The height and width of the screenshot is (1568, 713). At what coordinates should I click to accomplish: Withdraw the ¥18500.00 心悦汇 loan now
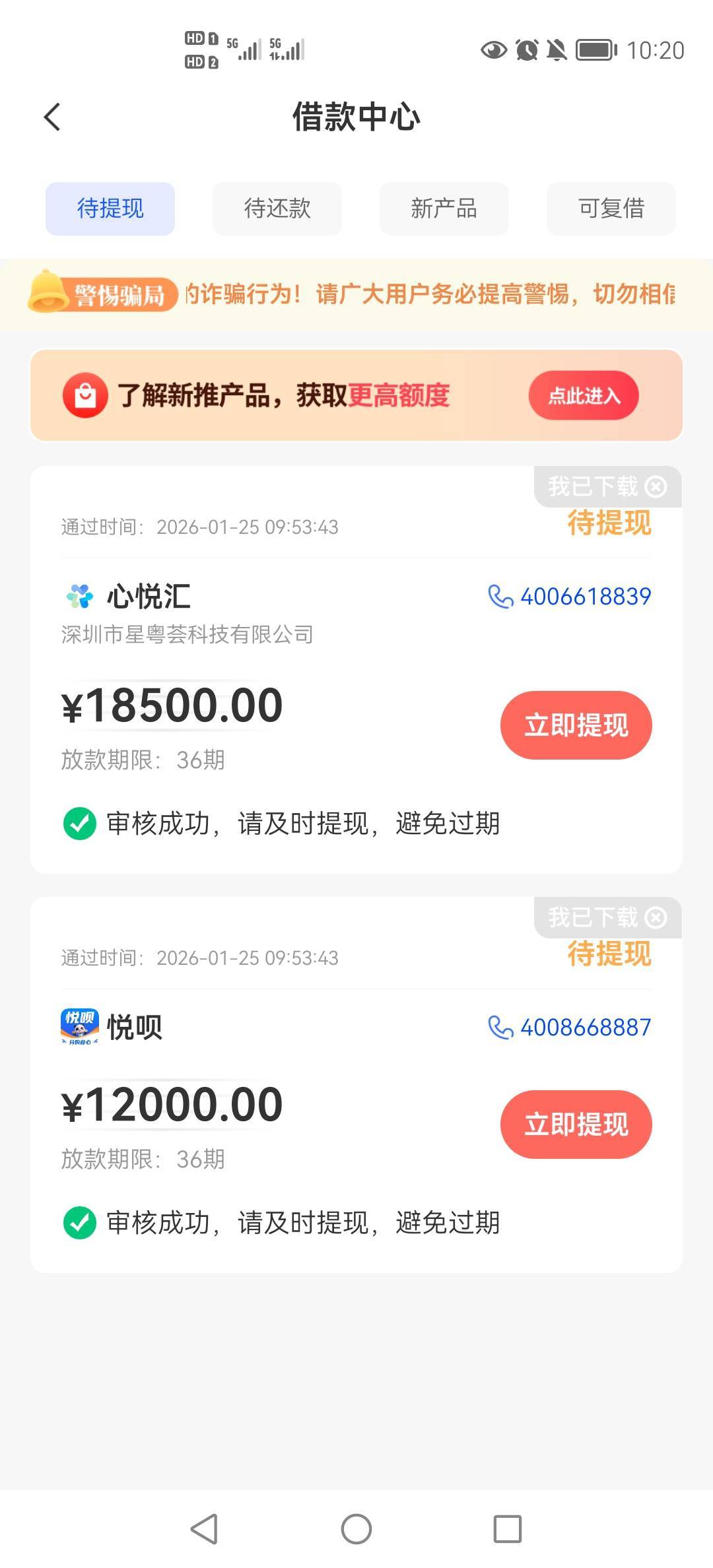point(576,725)
